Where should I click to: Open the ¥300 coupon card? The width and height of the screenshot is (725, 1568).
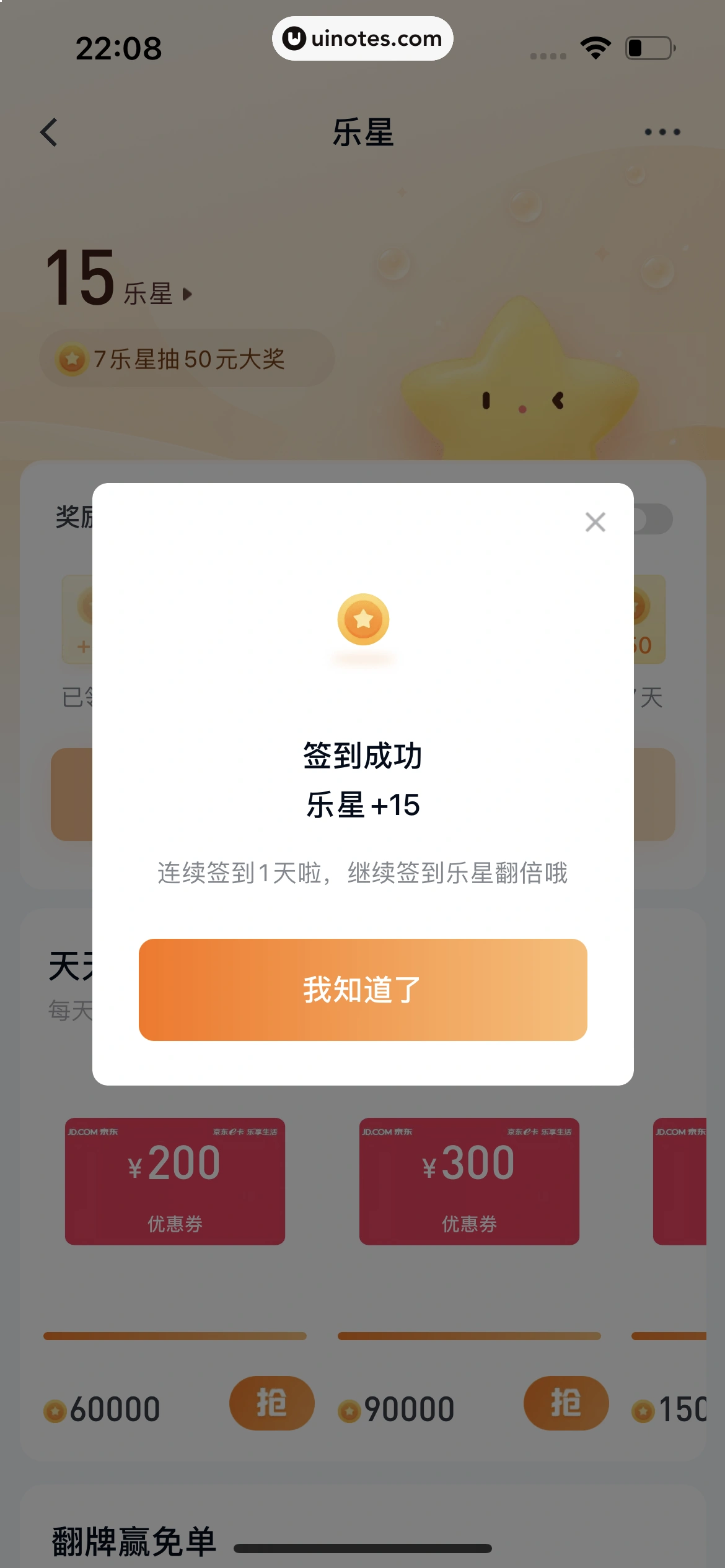pyautogui.click(x=469, y=1181)
